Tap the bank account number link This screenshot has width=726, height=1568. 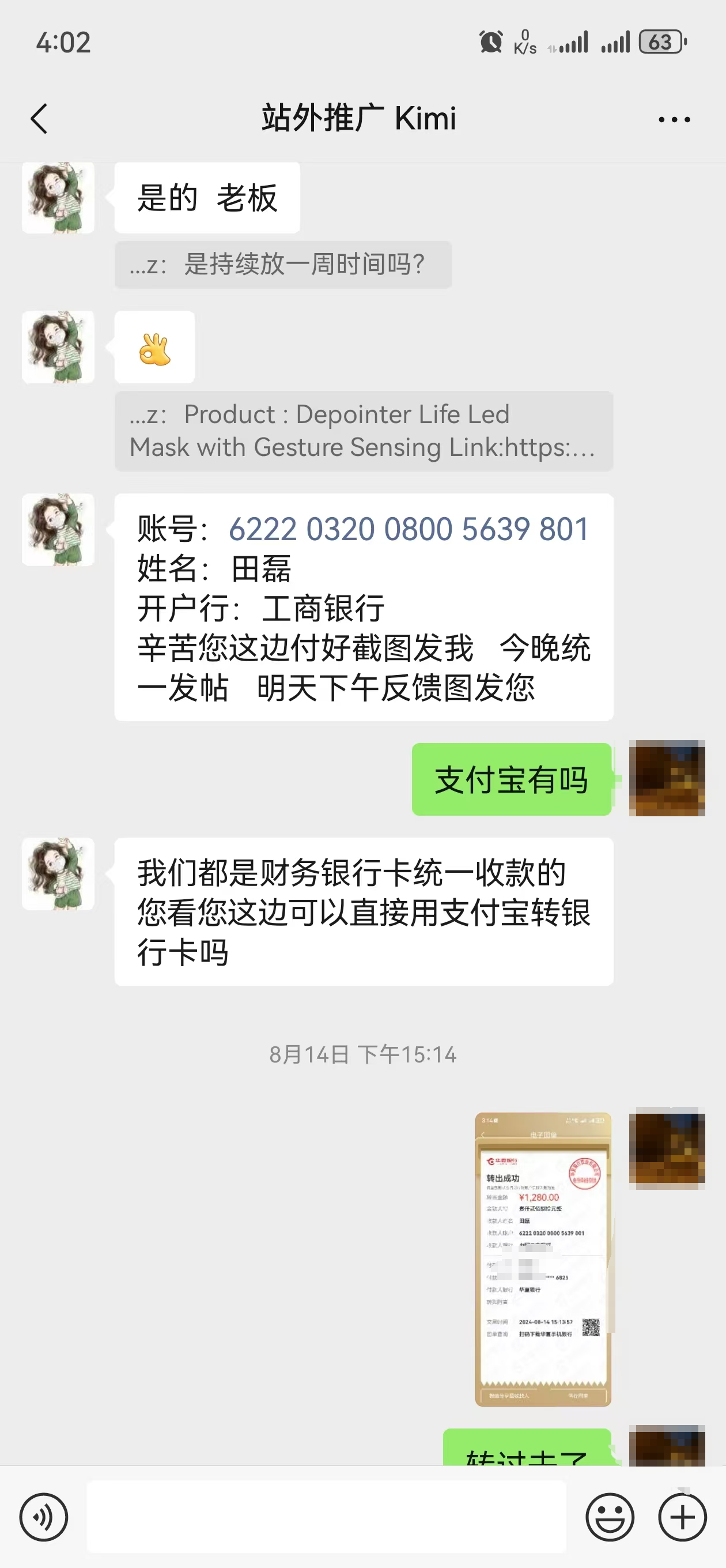[409, 529]
